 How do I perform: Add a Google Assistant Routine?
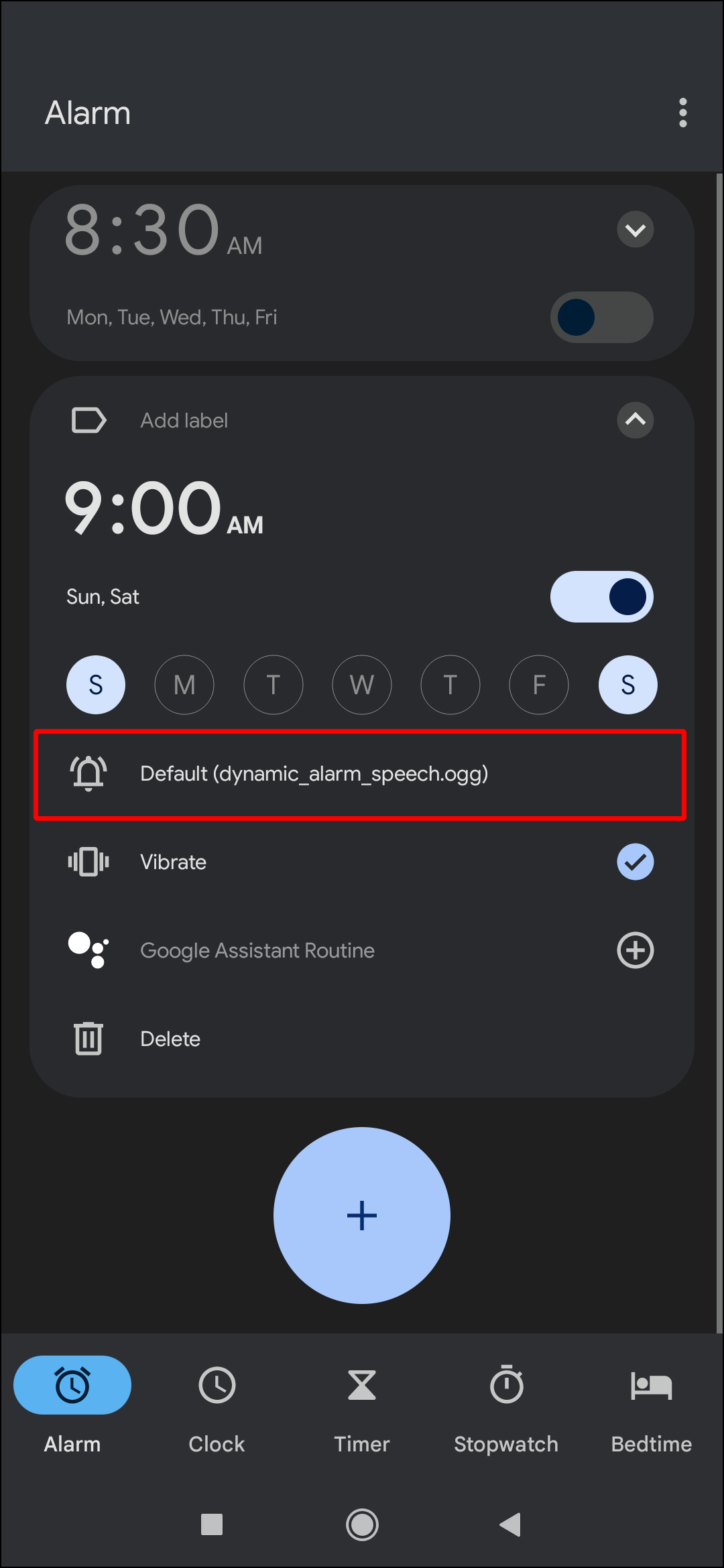coord(635,950)
